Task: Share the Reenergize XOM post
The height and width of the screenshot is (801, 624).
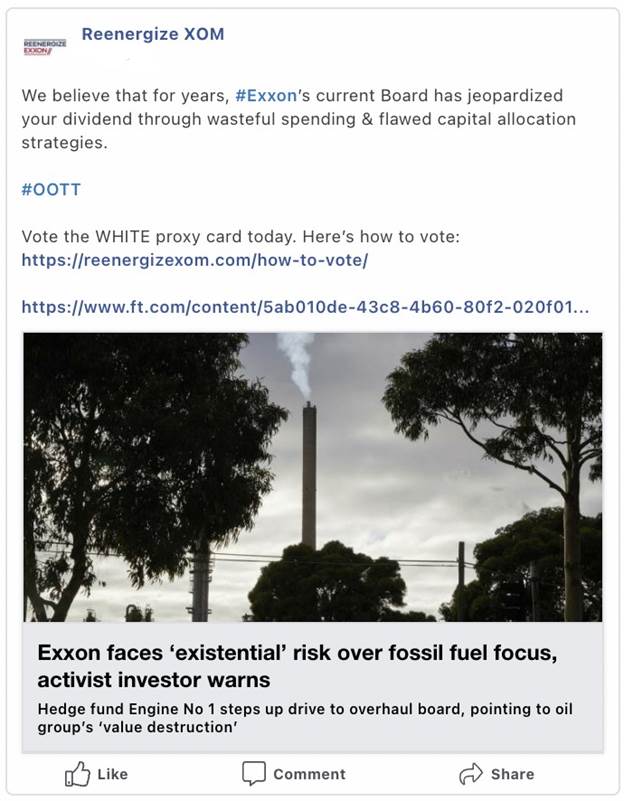Action: pos(496,774)
